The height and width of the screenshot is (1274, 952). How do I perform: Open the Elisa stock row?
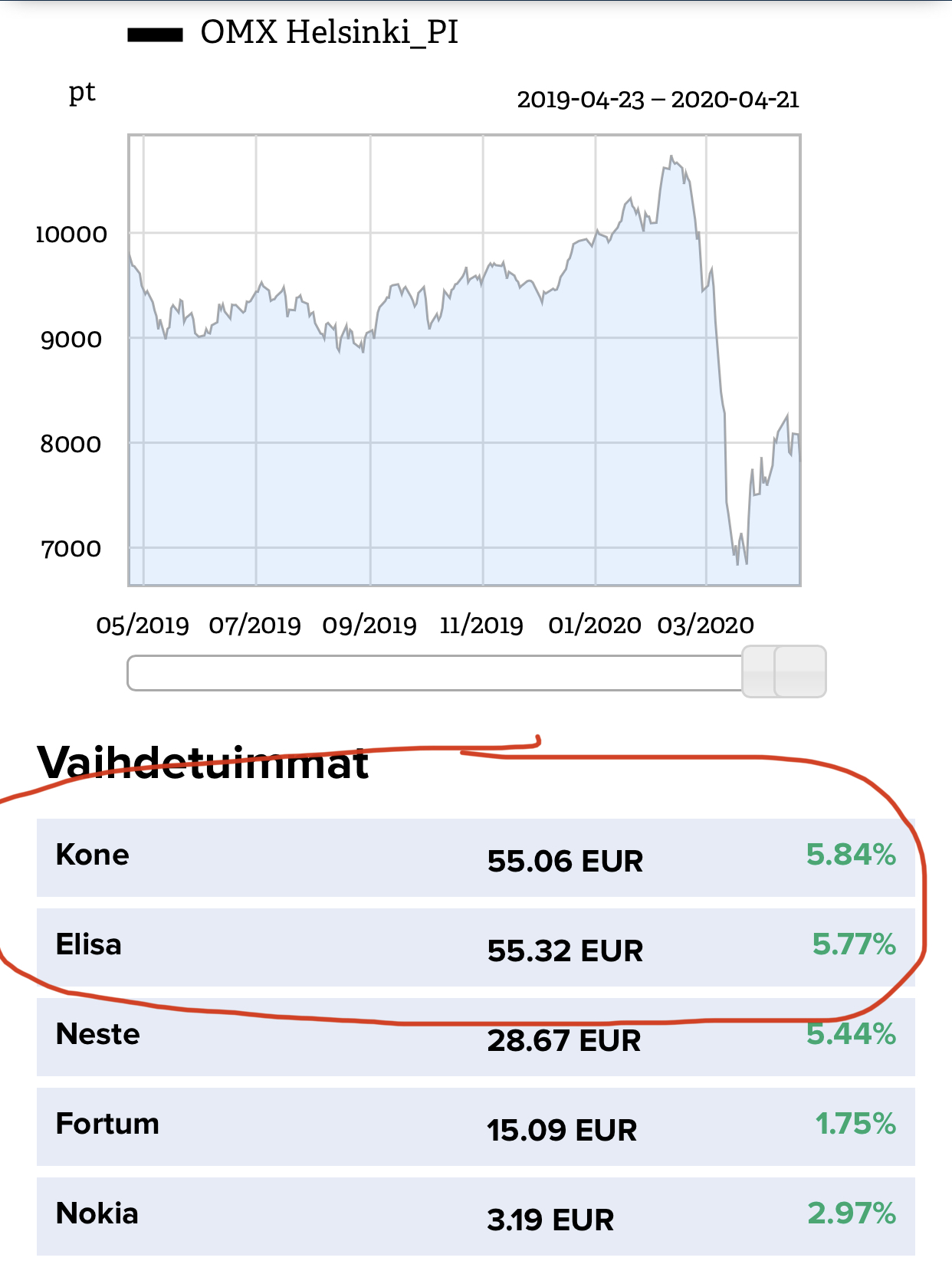pos(475,947)
